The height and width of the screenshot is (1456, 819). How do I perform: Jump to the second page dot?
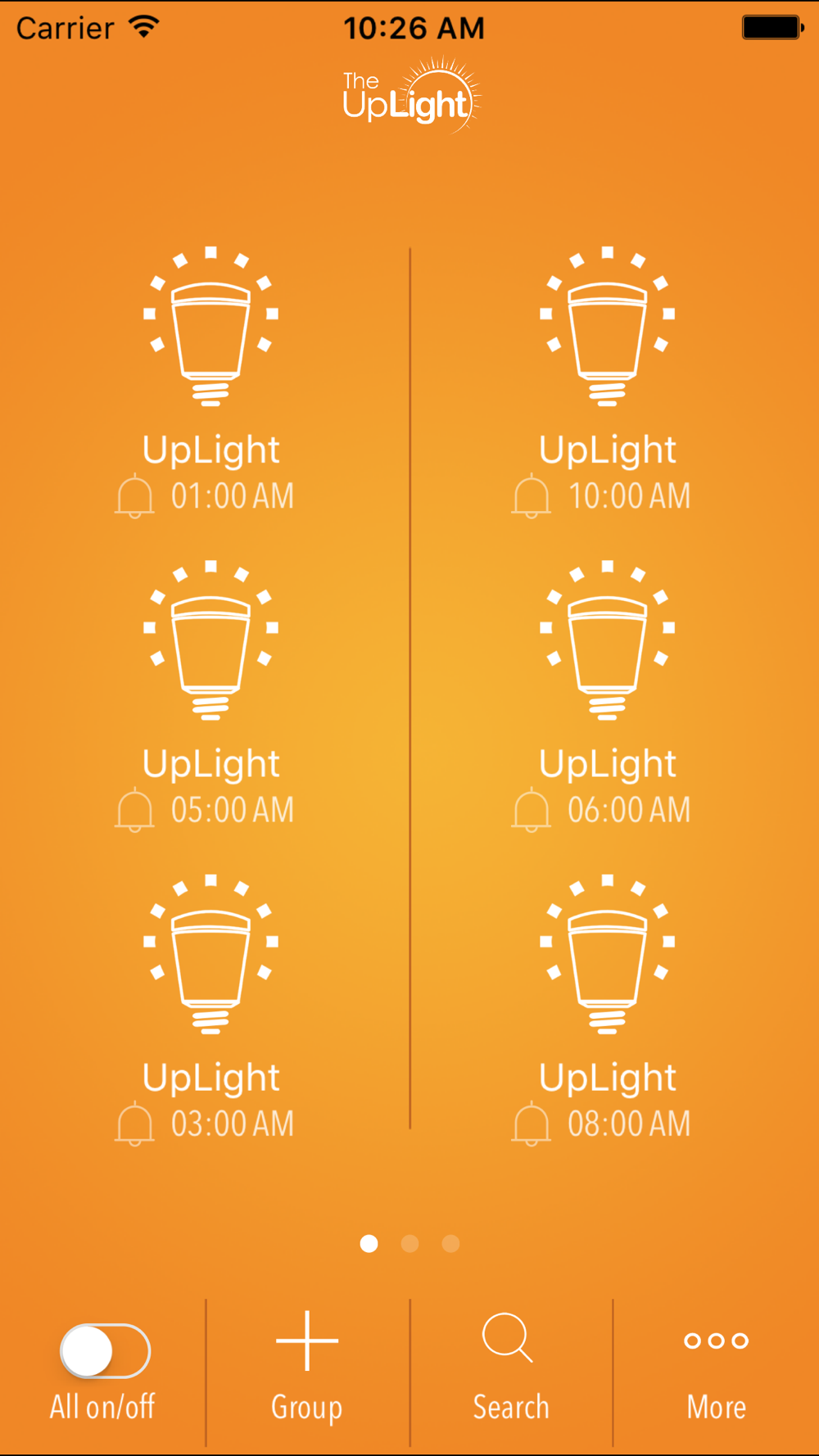tap(409, 1244)
